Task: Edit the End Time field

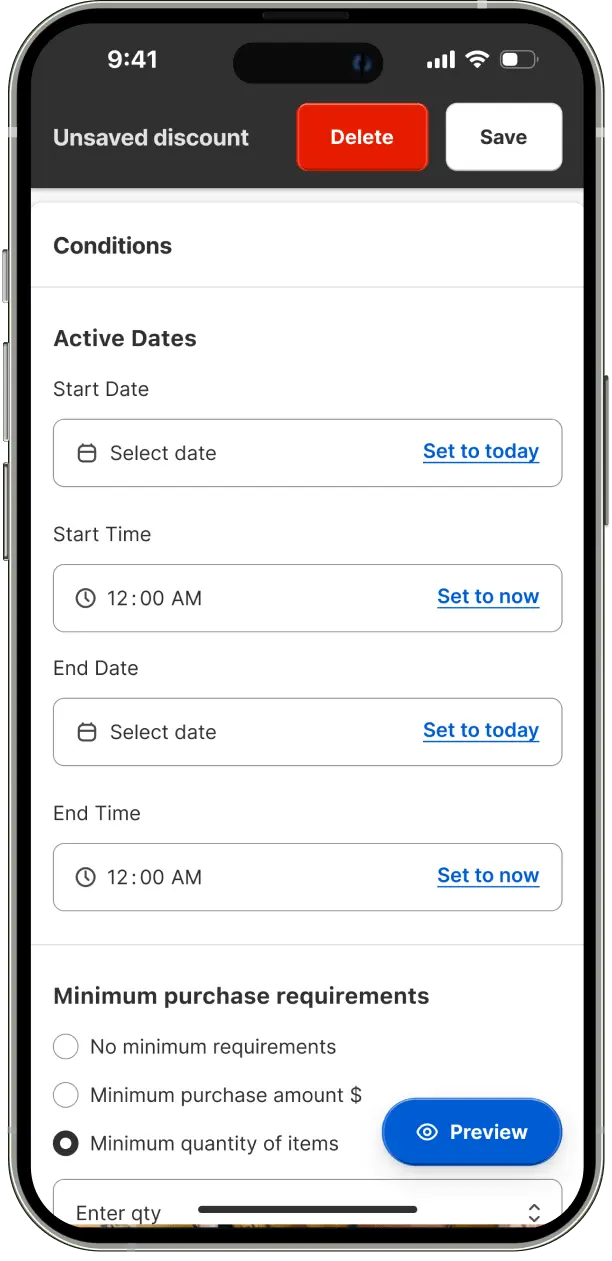Action: [x=230, y=877]
